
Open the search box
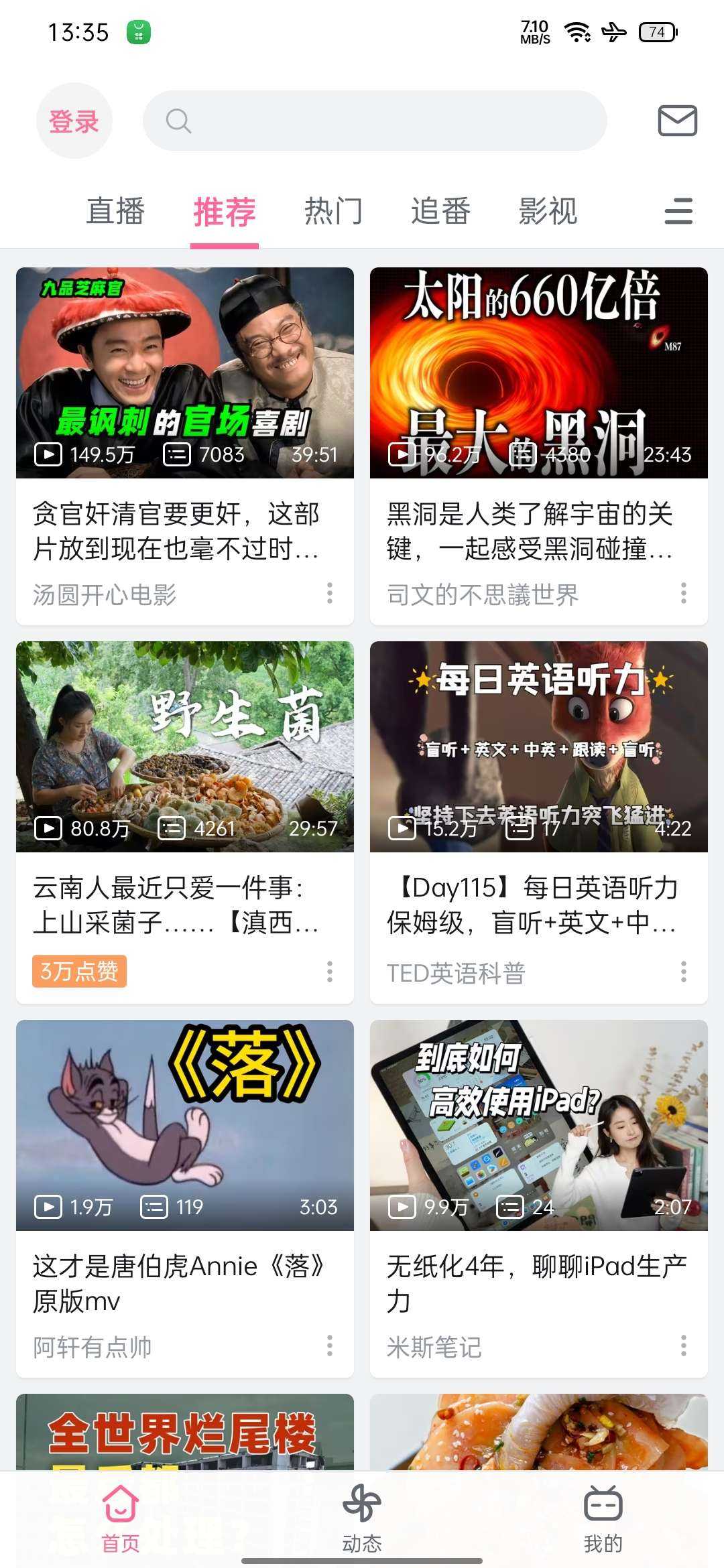[374, 121]
